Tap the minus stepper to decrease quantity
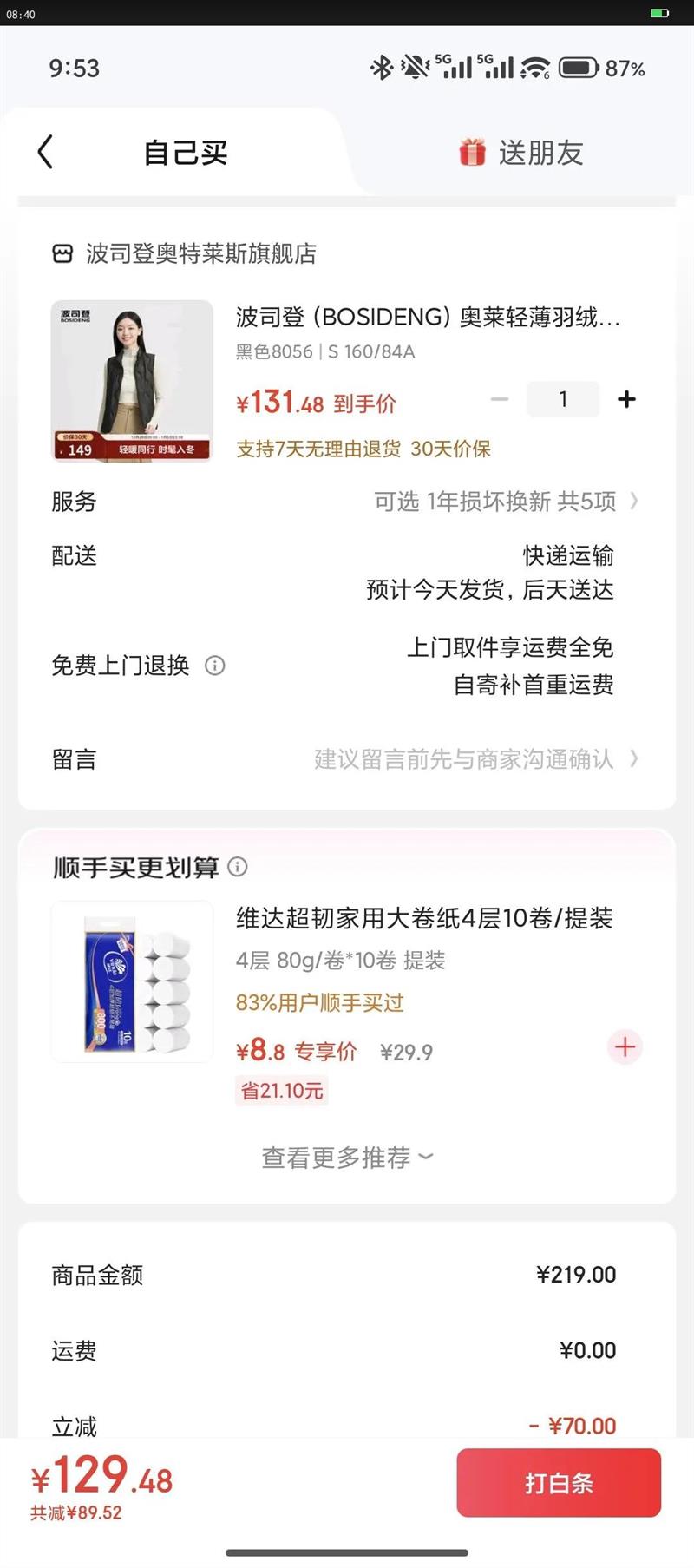Screen dimensions: 694x1568 (500, 399)
